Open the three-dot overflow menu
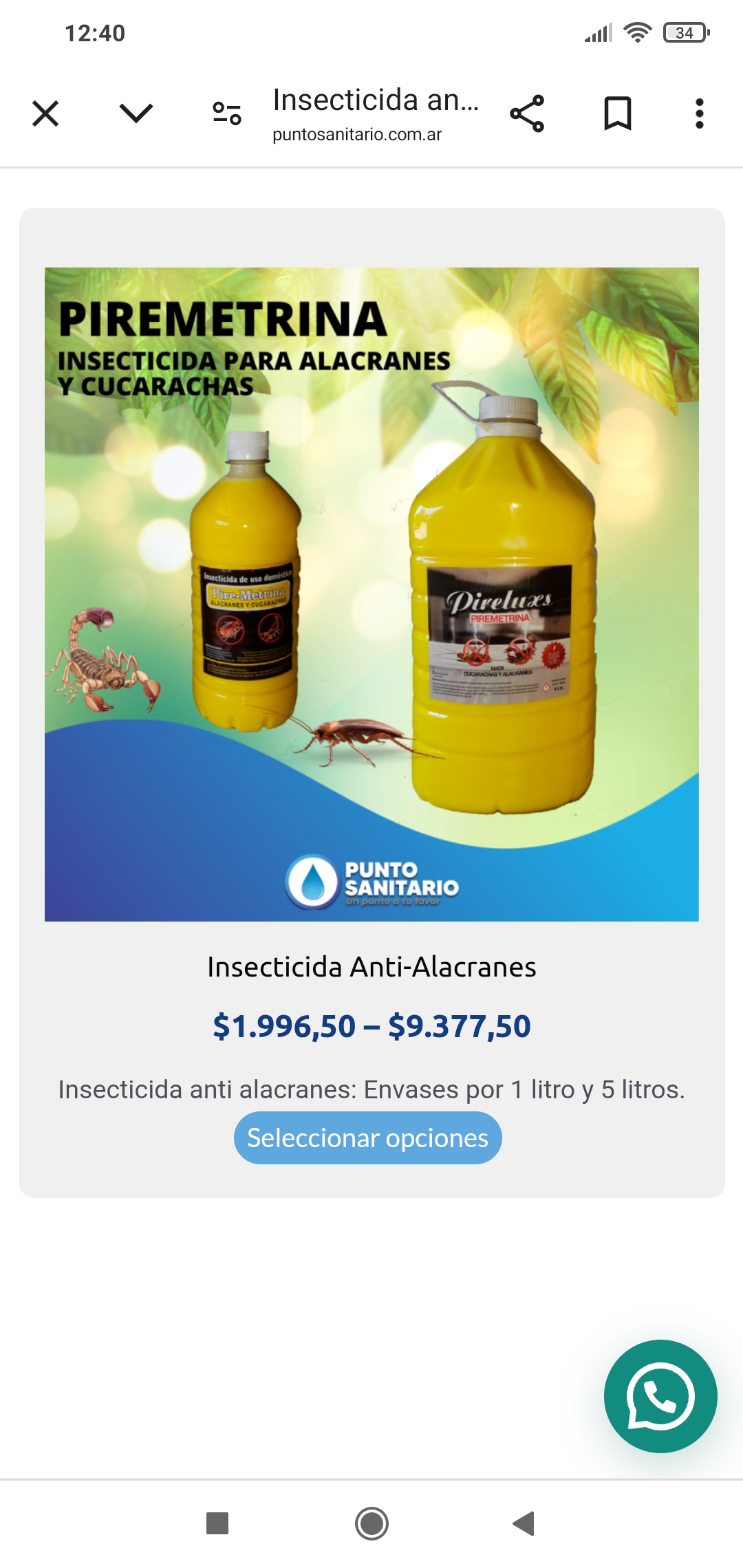This screenshot has width=743, height=1568. 699,113
